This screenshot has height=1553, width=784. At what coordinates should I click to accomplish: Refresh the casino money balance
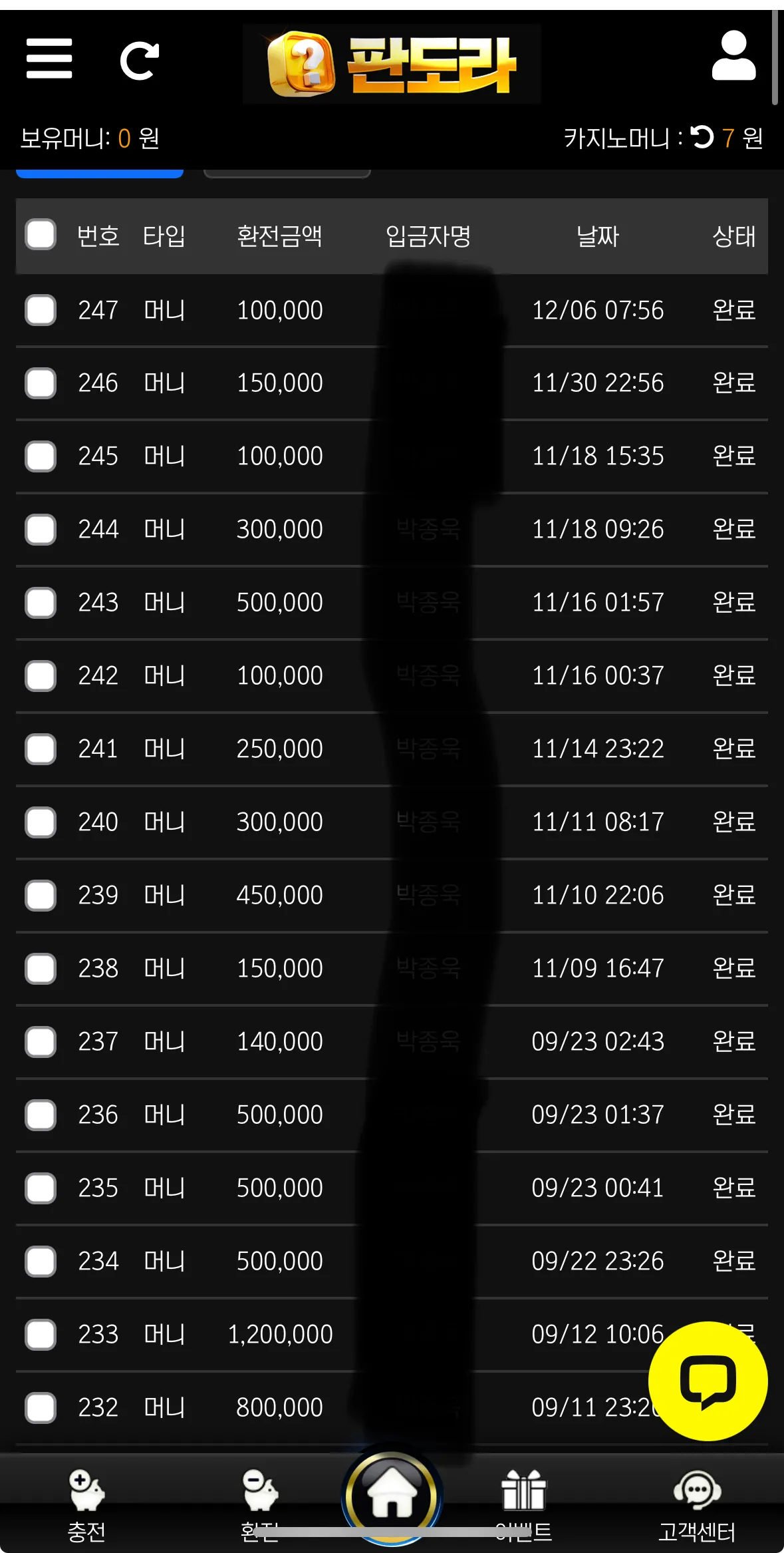pyautogui.click(x=702, y=137)
